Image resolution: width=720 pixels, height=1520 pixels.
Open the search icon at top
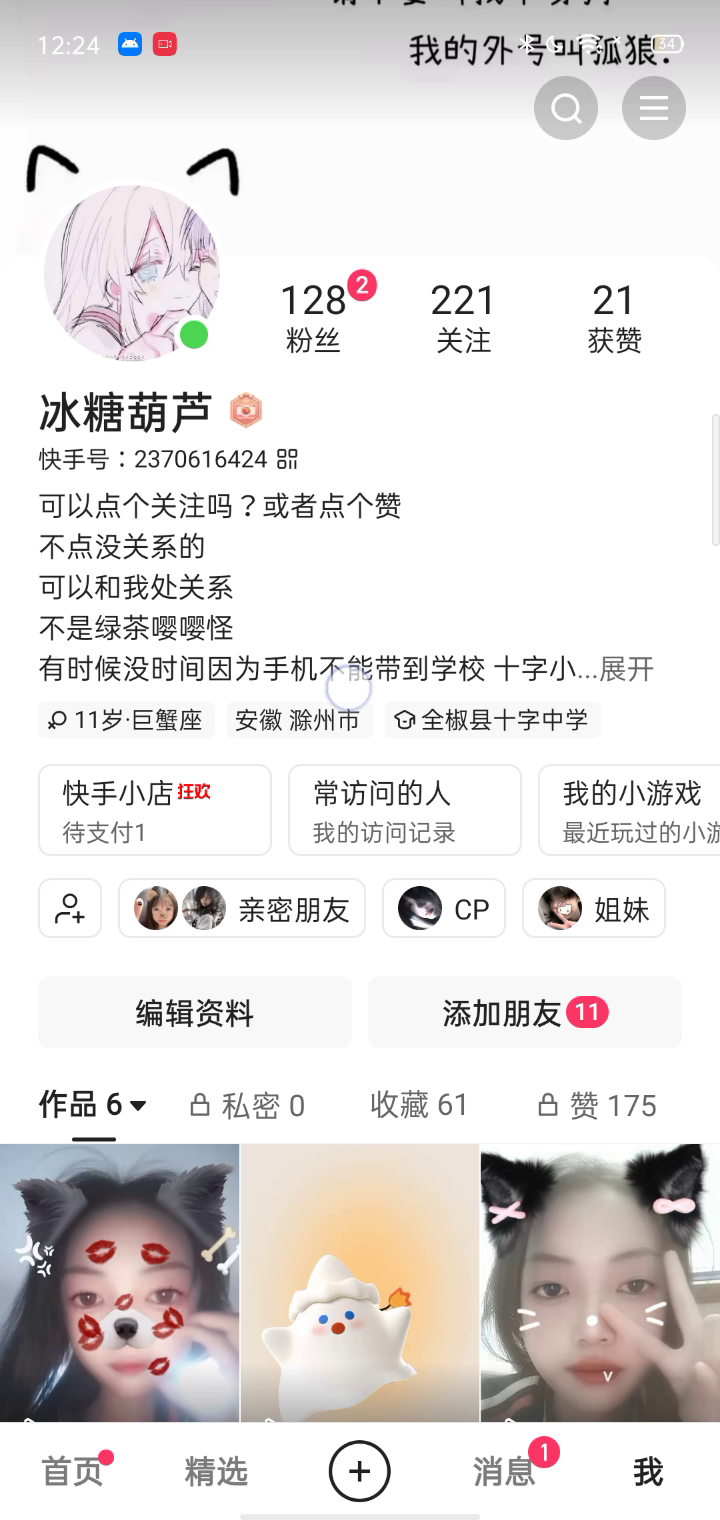pos(566,108)
